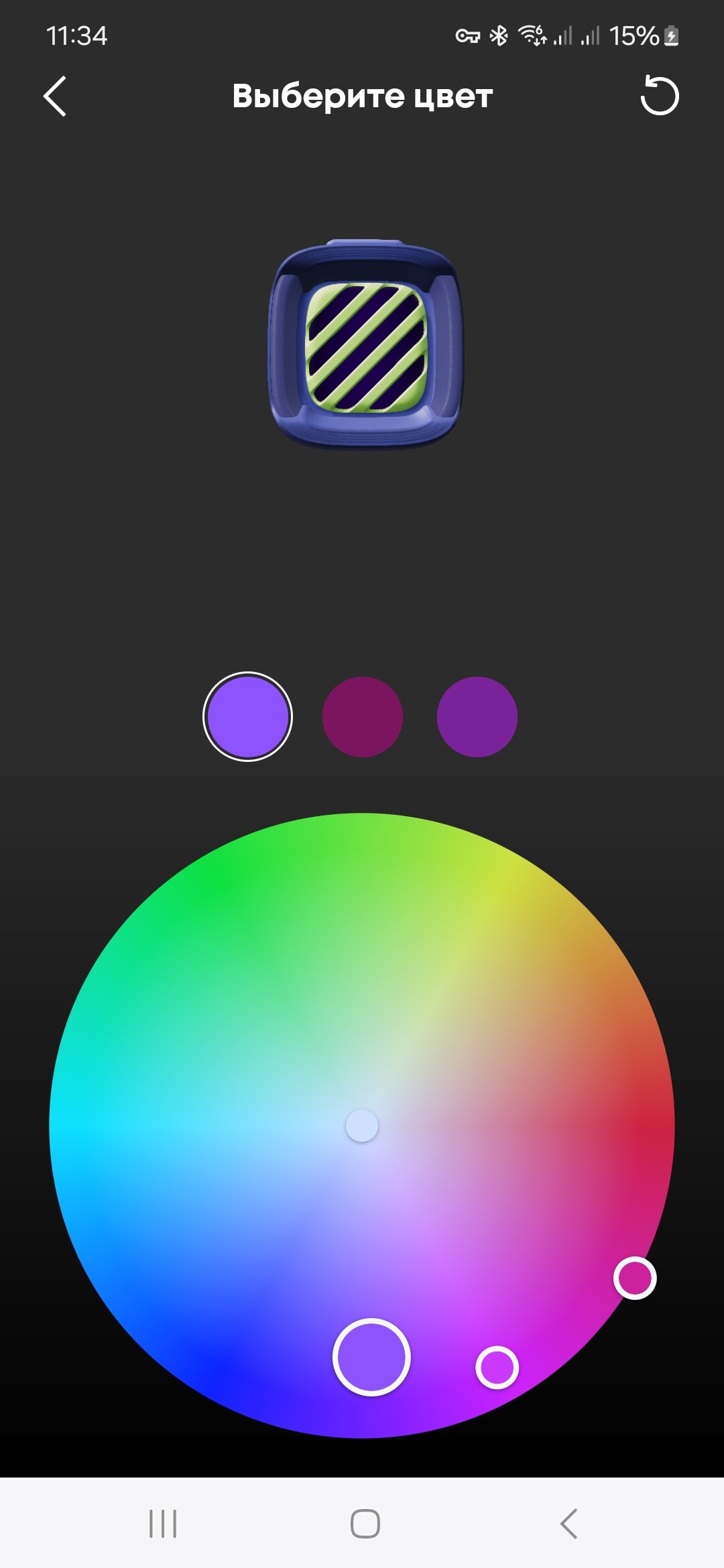Pick the white center point of the wheel

362,1126
